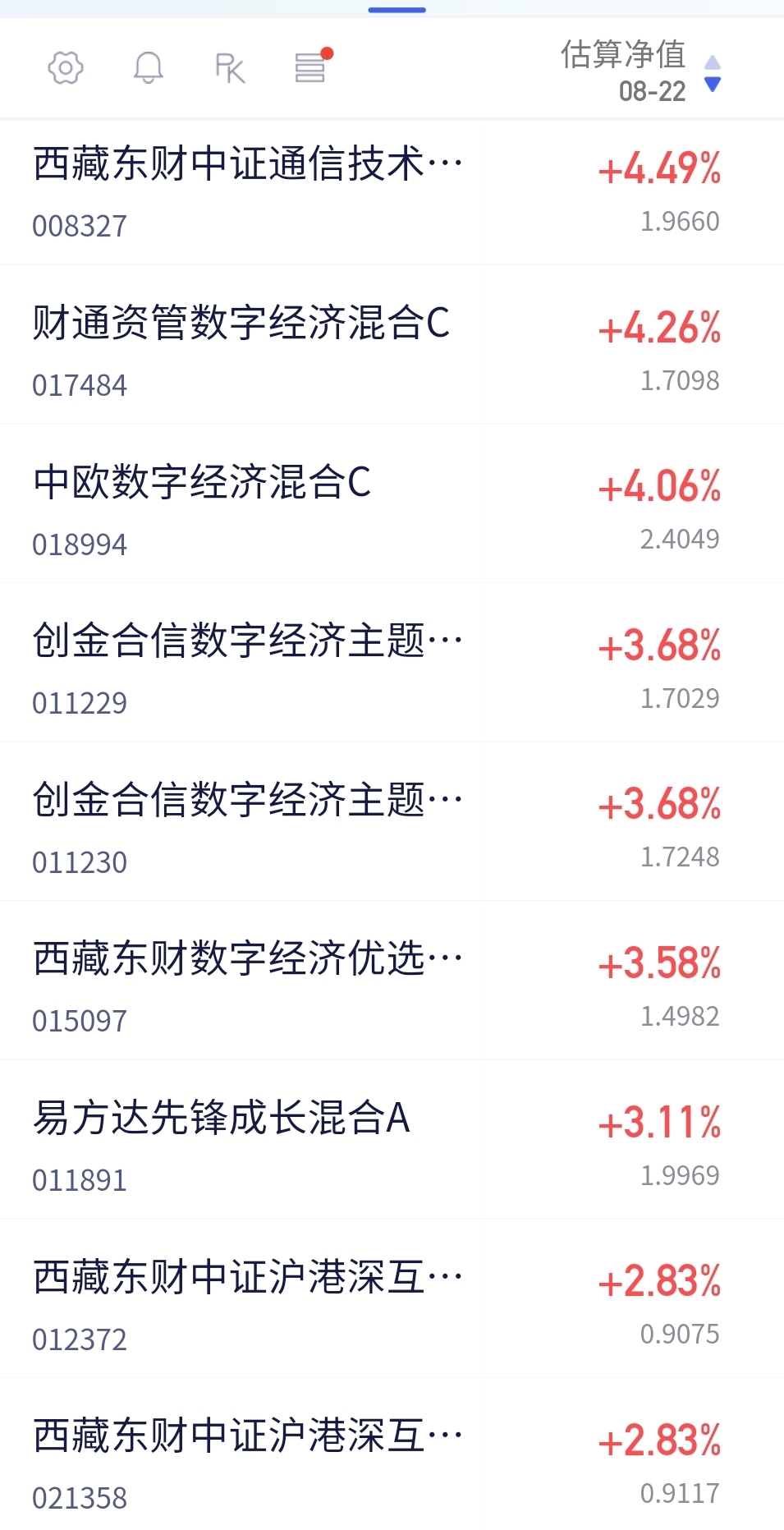This screenshot has height=1530, width=784.
Task: Open fund with code 011229
Action: point(392,663)
